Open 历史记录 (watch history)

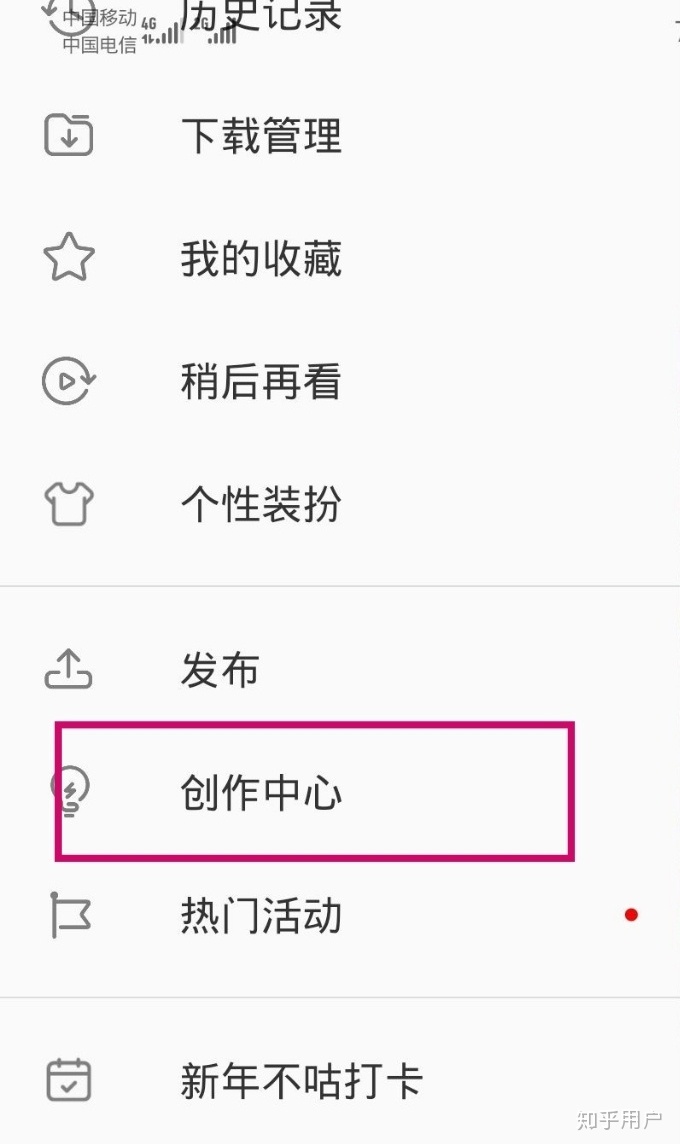click(x=260, y=16)
